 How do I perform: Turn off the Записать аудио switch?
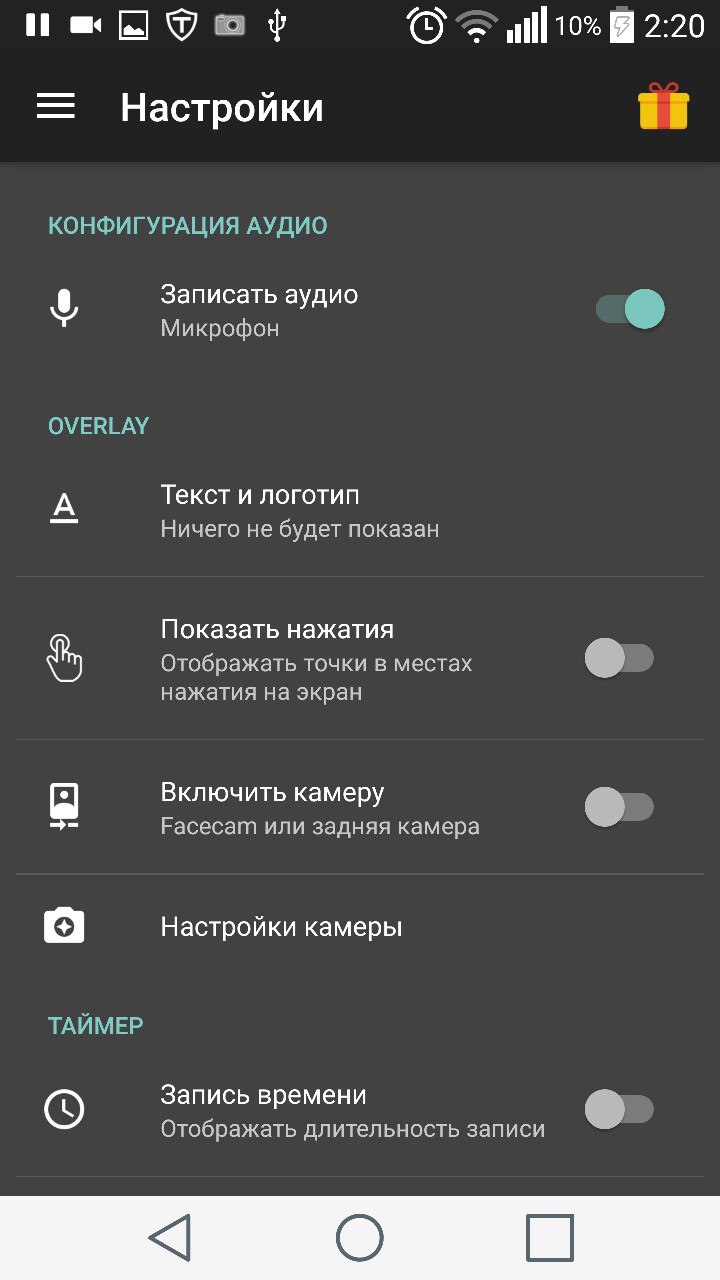click(630, 310)
